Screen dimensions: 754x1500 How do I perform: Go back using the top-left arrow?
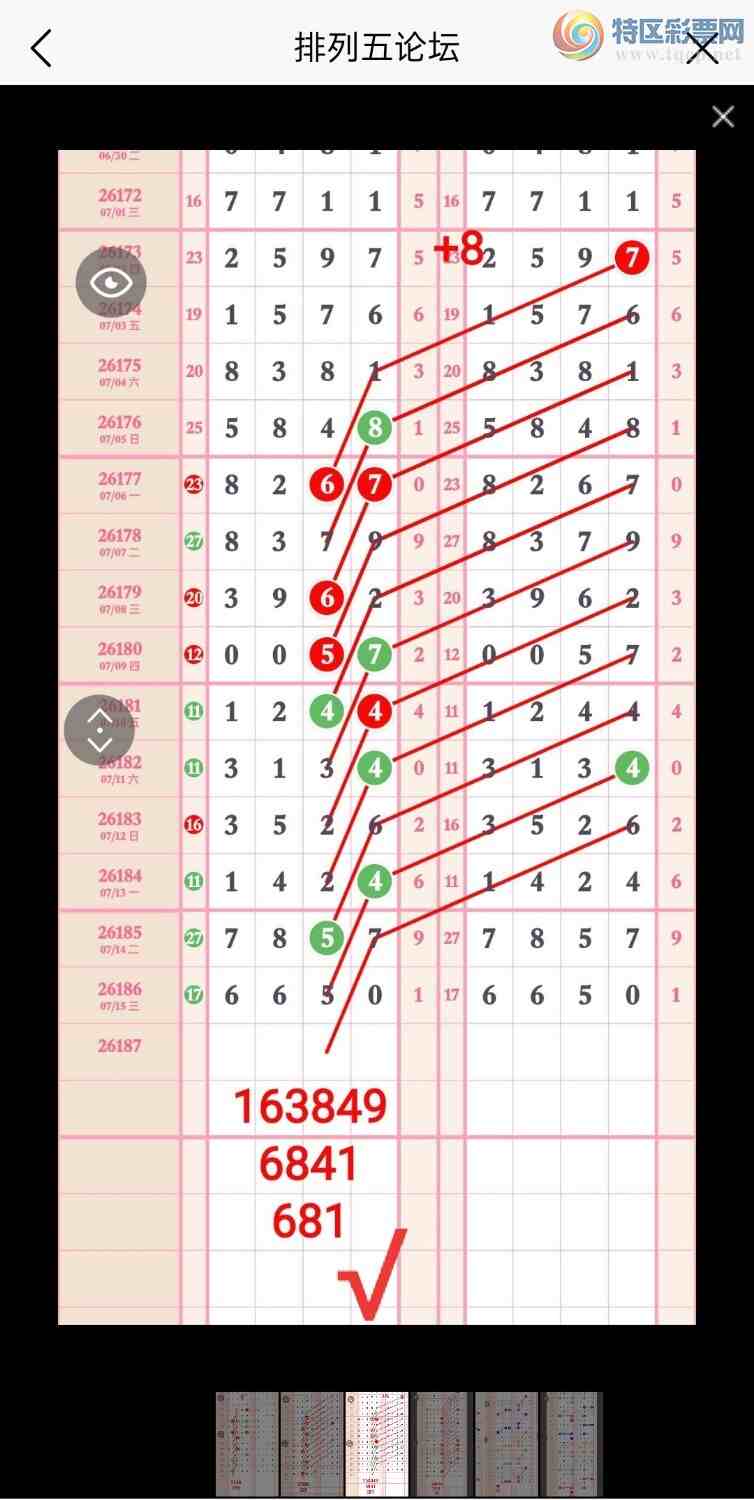[x=41, y=48]
